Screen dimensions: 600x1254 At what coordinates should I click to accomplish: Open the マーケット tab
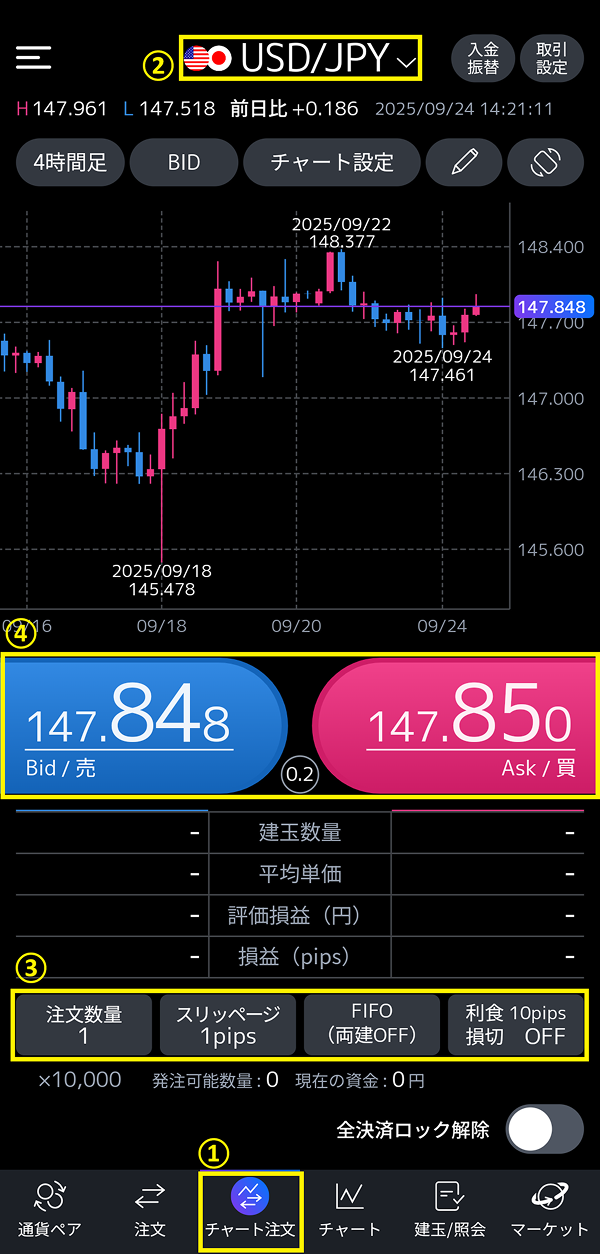(549, 1210)
